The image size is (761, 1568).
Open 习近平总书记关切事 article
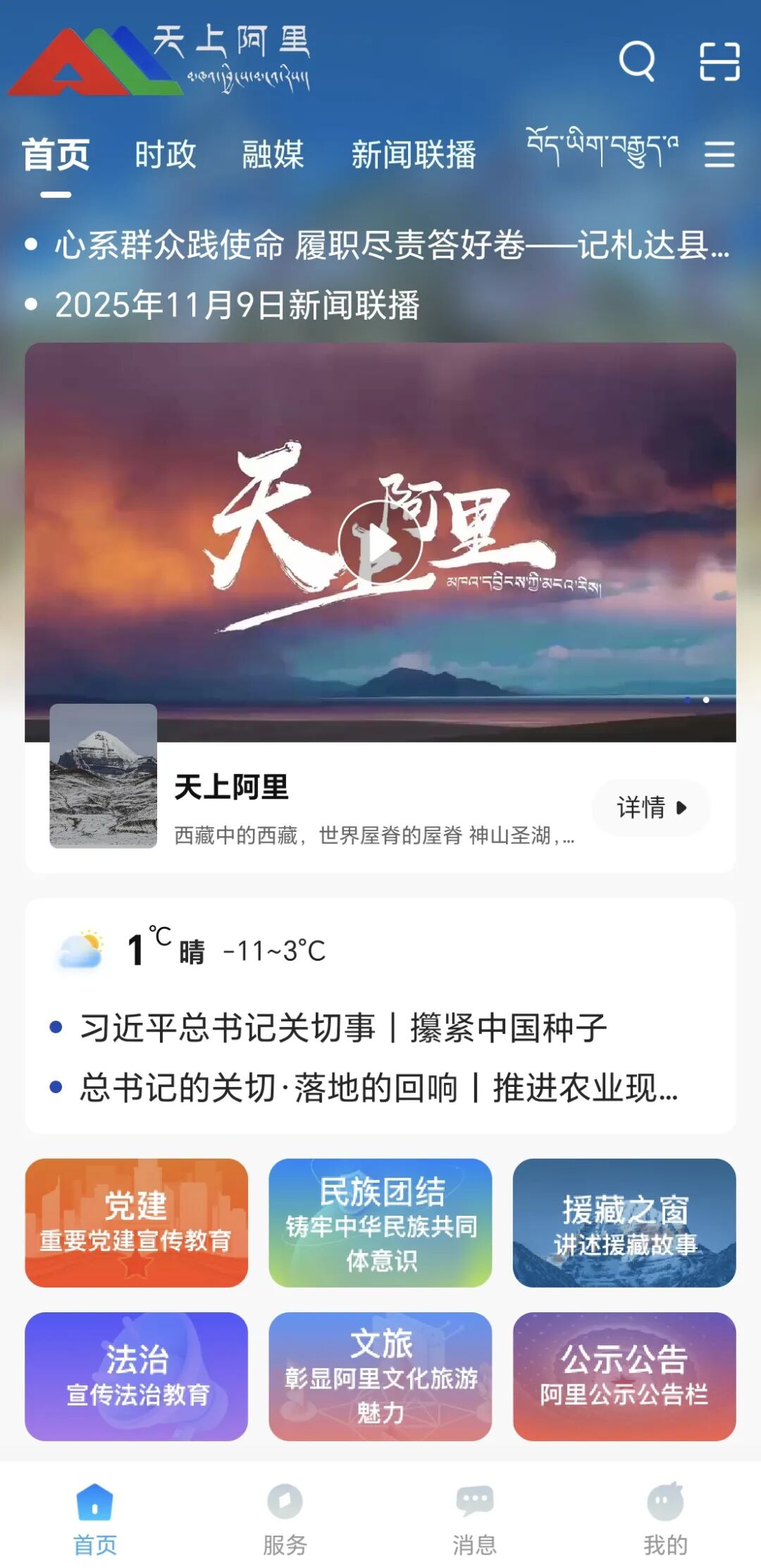click(x=343, y=1028)
